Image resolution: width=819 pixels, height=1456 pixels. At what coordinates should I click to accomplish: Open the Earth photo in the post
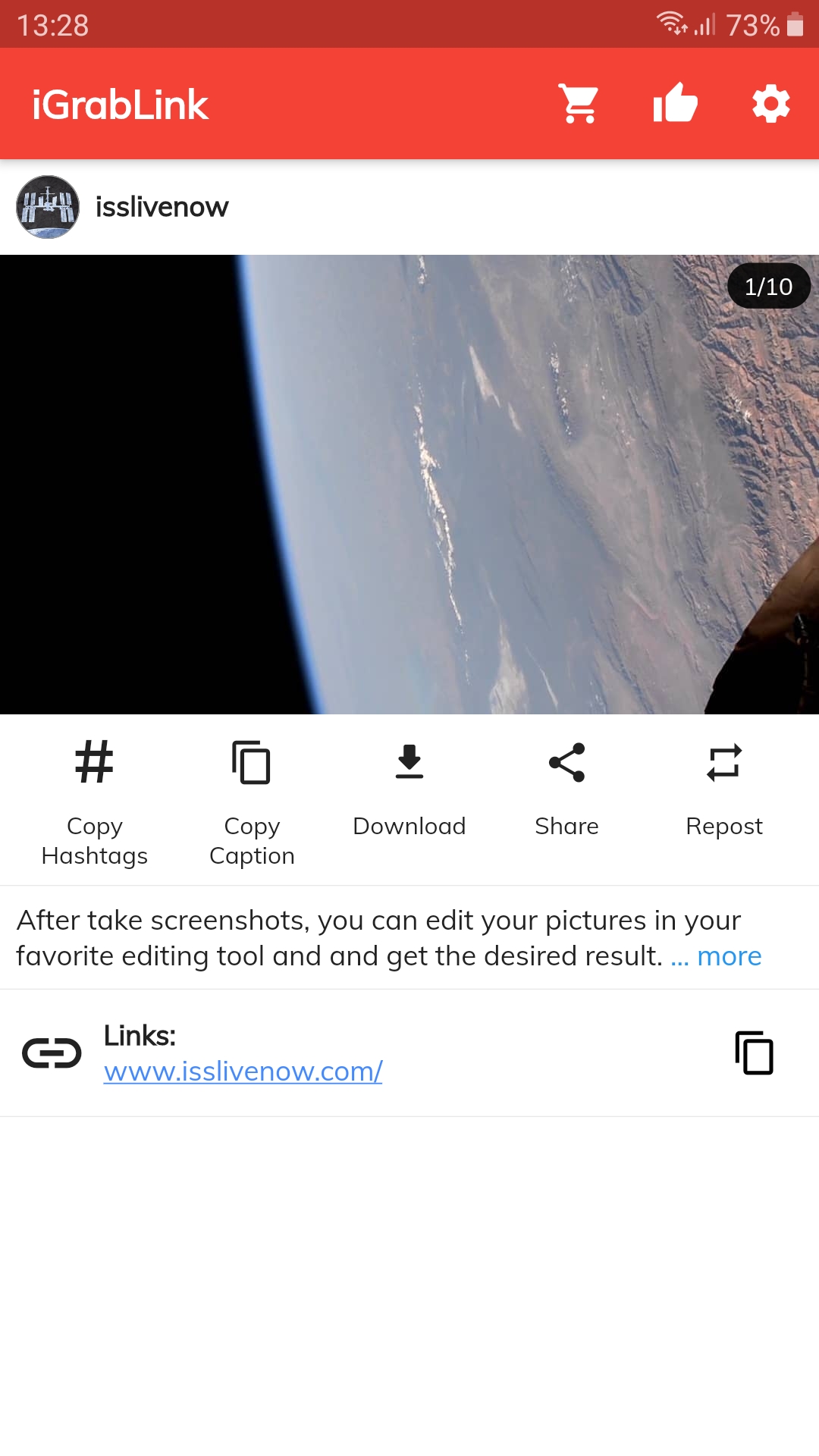pos(409,485)
